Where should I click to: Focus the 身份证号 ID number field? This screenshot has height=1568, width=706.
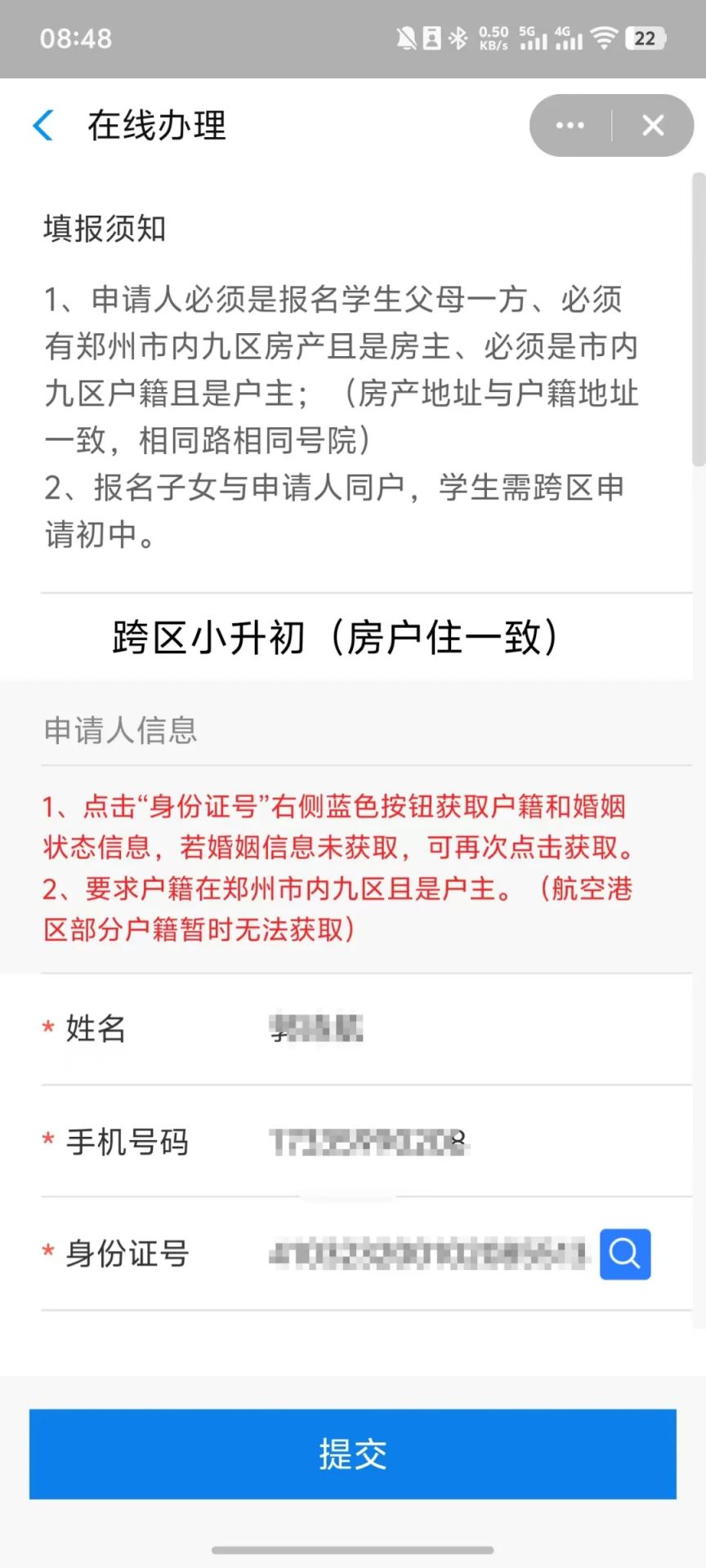pos(429,1254)
